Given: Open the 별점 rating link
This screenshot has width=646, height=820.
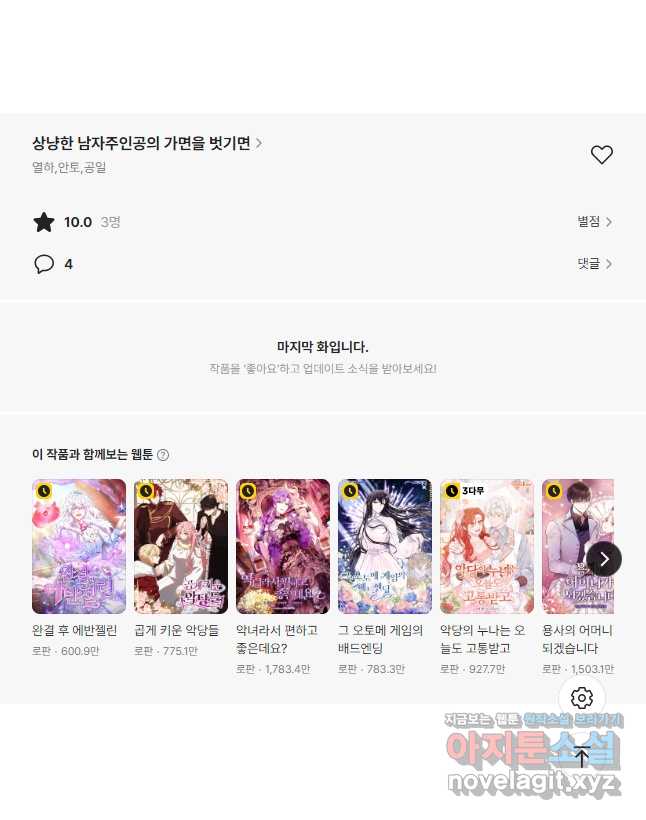Looking at the screenshot, I should pyautogui.click(x=594, y=222).
